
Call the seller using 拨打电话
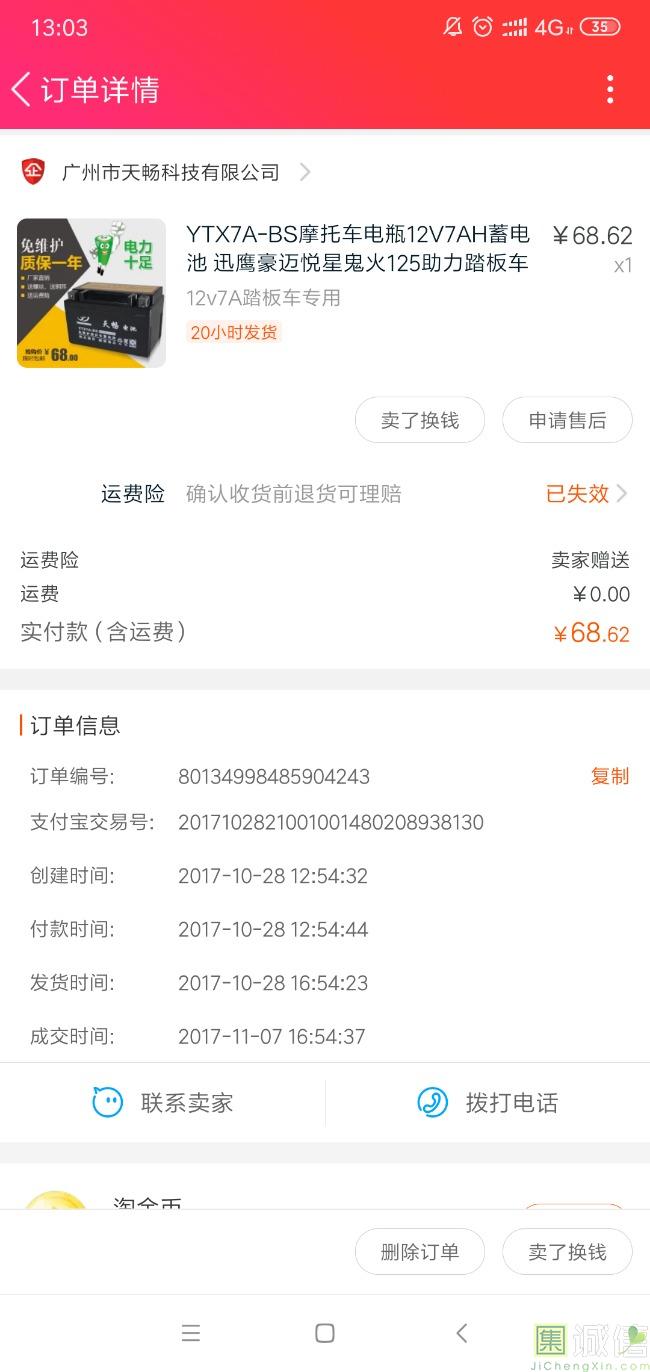point(487,1103)
